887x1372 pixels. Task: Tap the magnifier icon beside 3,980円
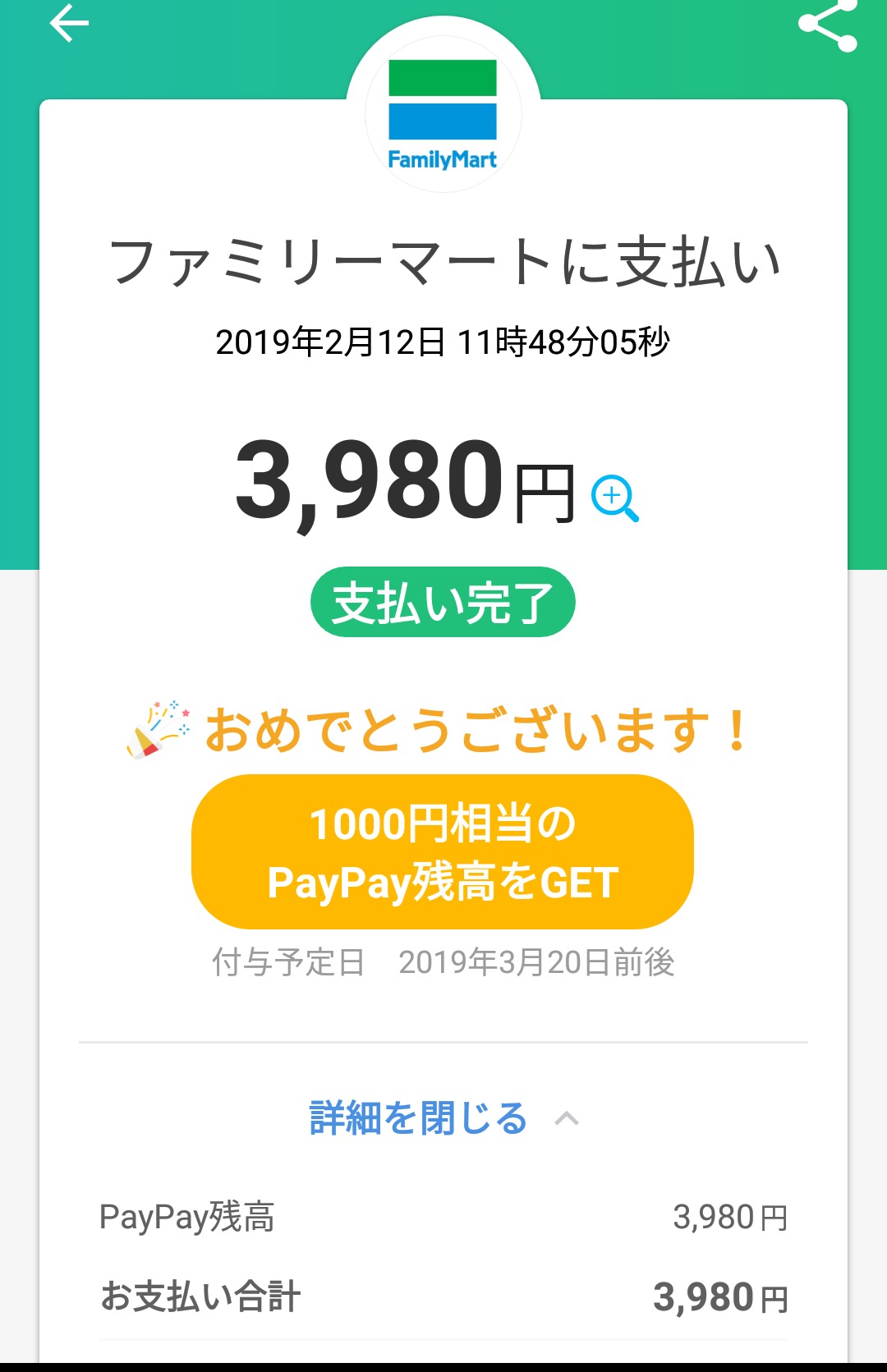(x=614, y=498)
